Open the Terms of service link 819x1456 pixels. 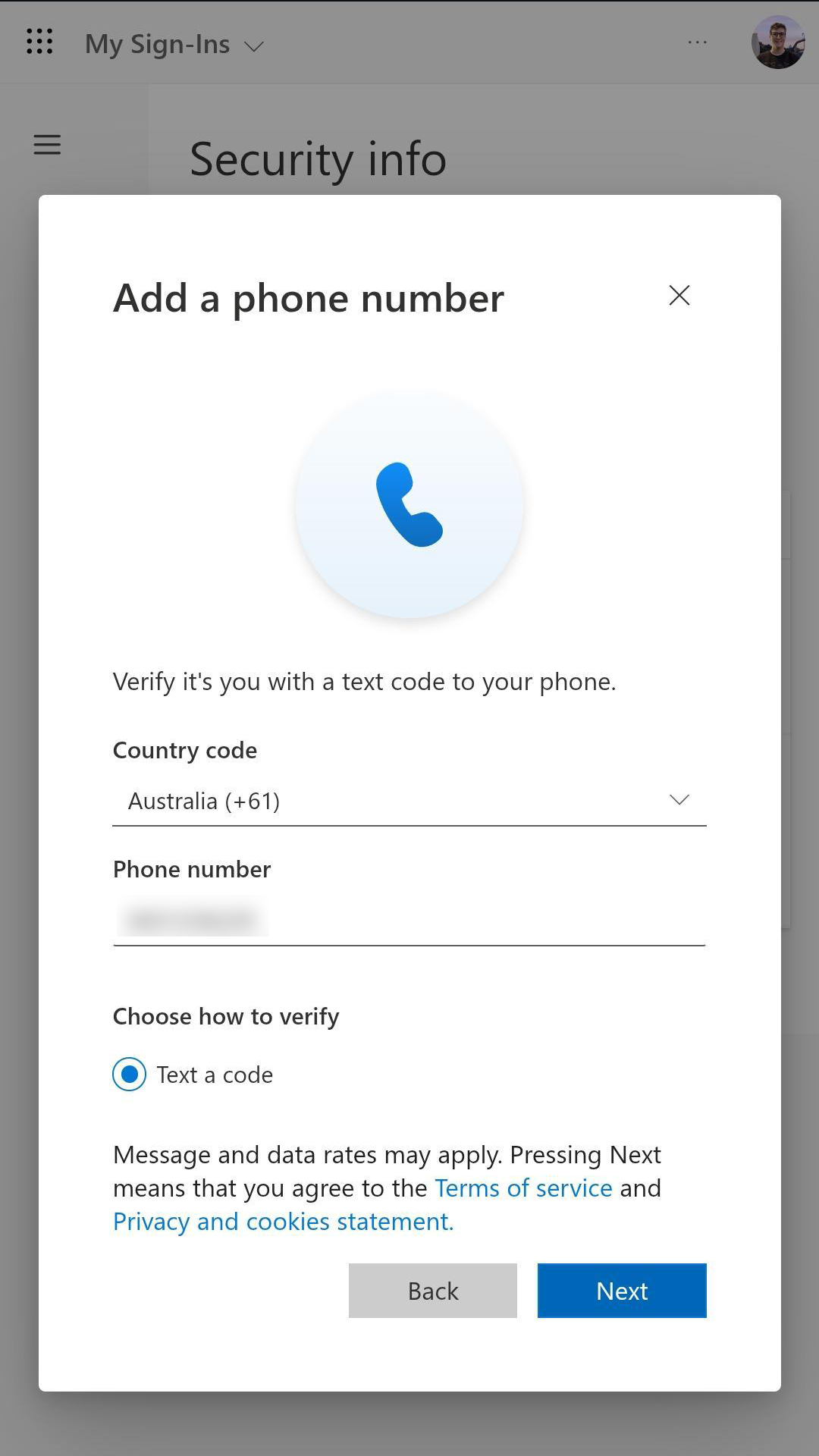coord(523,1188)
